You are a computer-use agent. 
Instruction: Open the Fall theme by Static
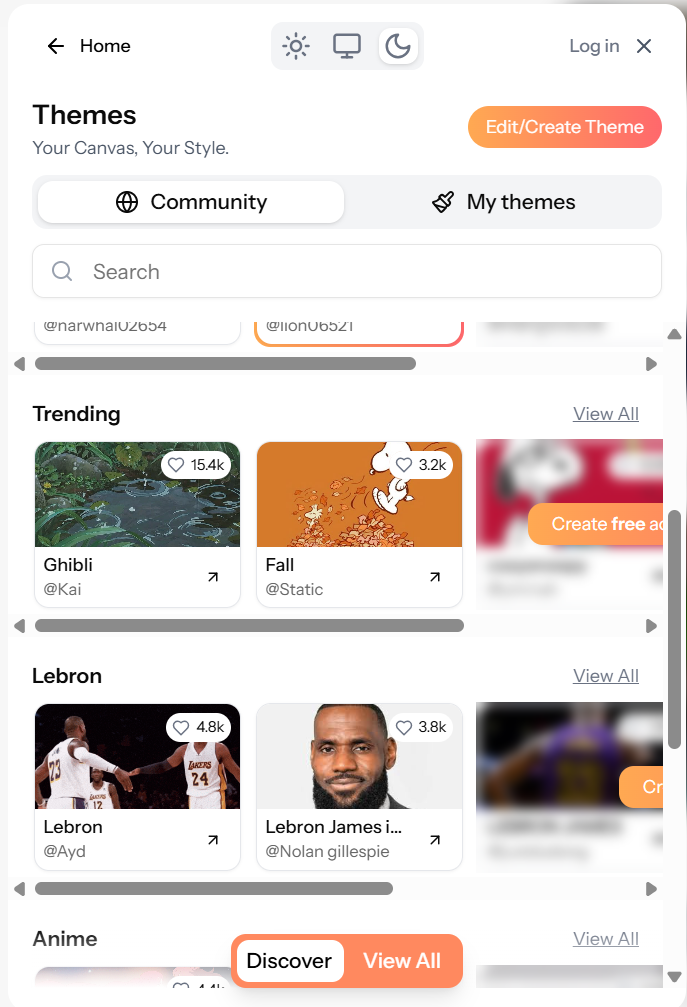point(359,523)
